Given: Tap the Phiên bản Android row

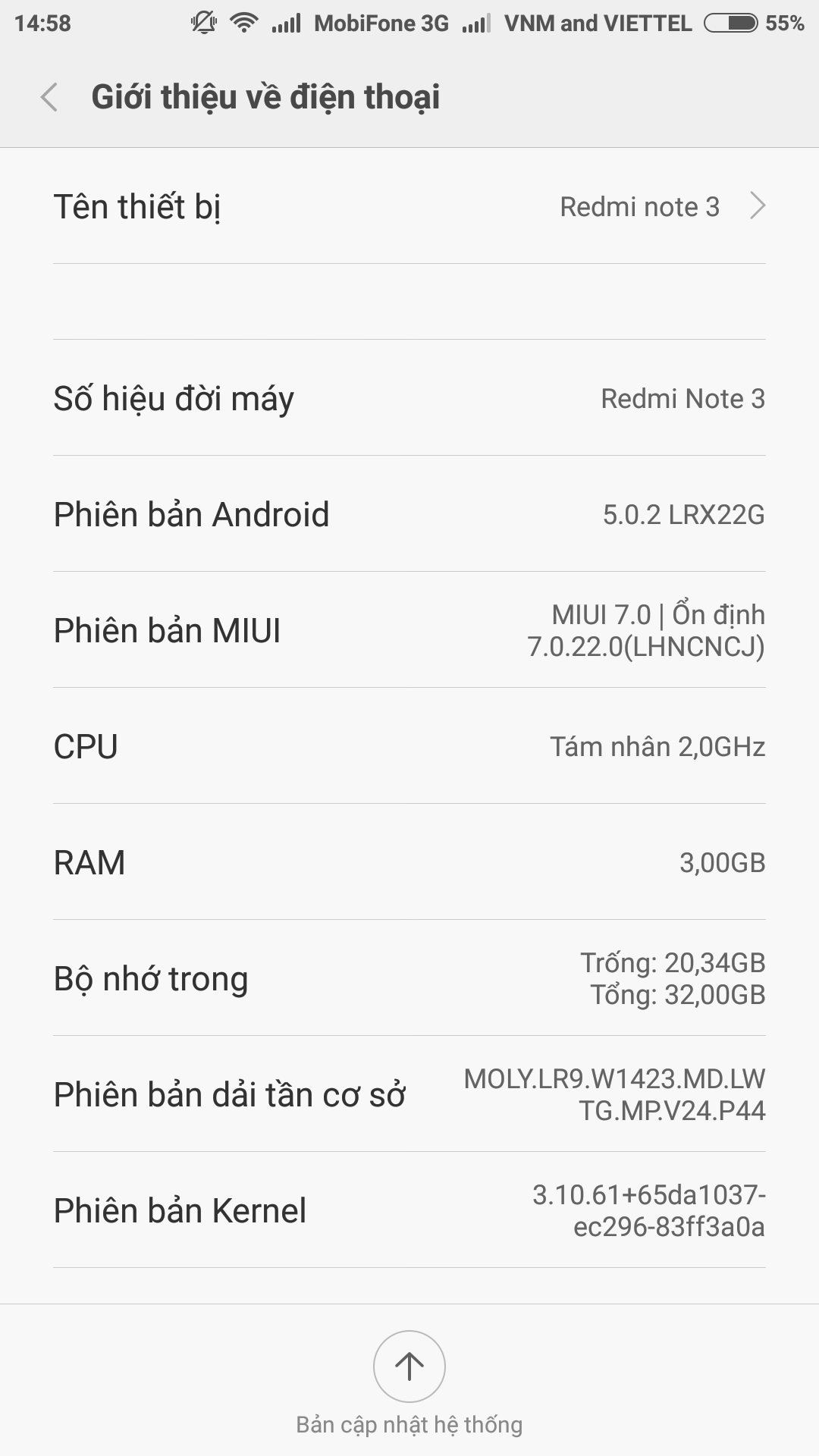Looking at the screenshot, I should (409, 514).
